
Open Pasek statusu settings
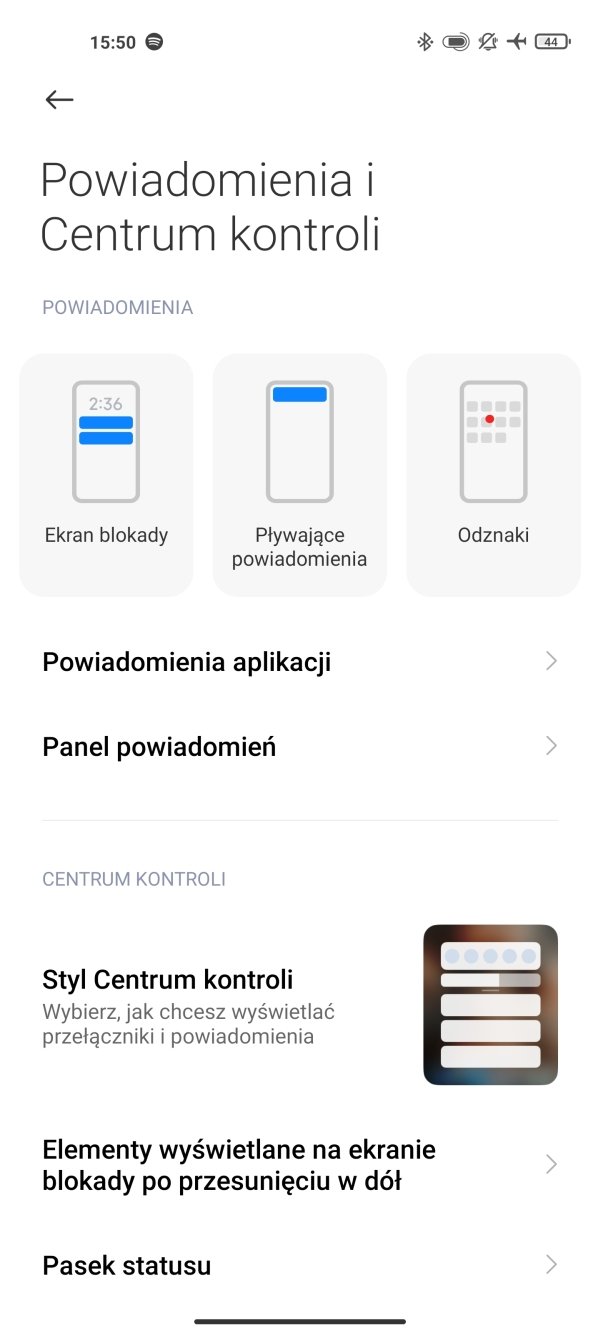coord(300,1266)
